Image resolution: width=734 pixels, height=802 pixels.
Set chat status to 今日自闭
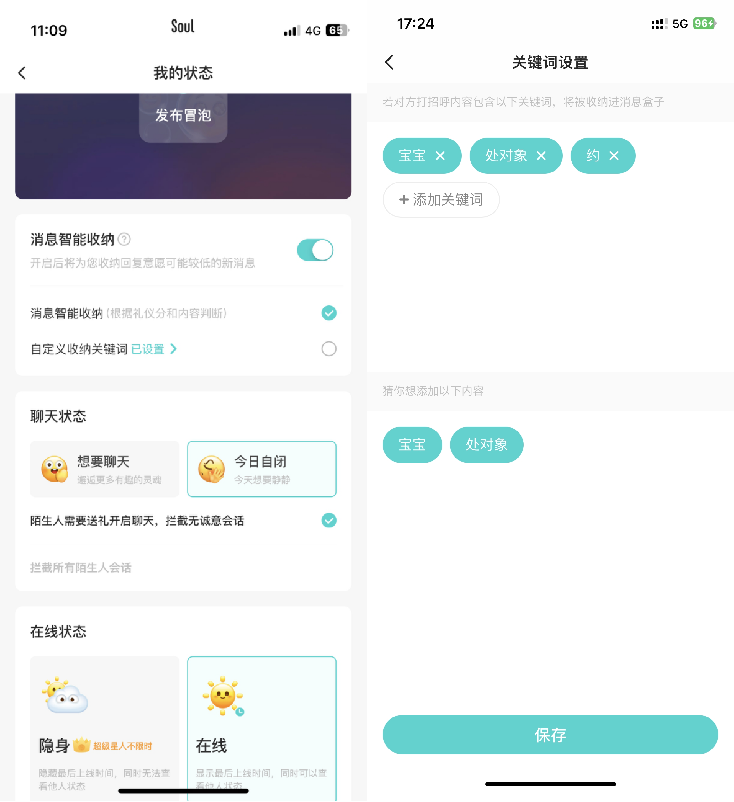(262, 469)
